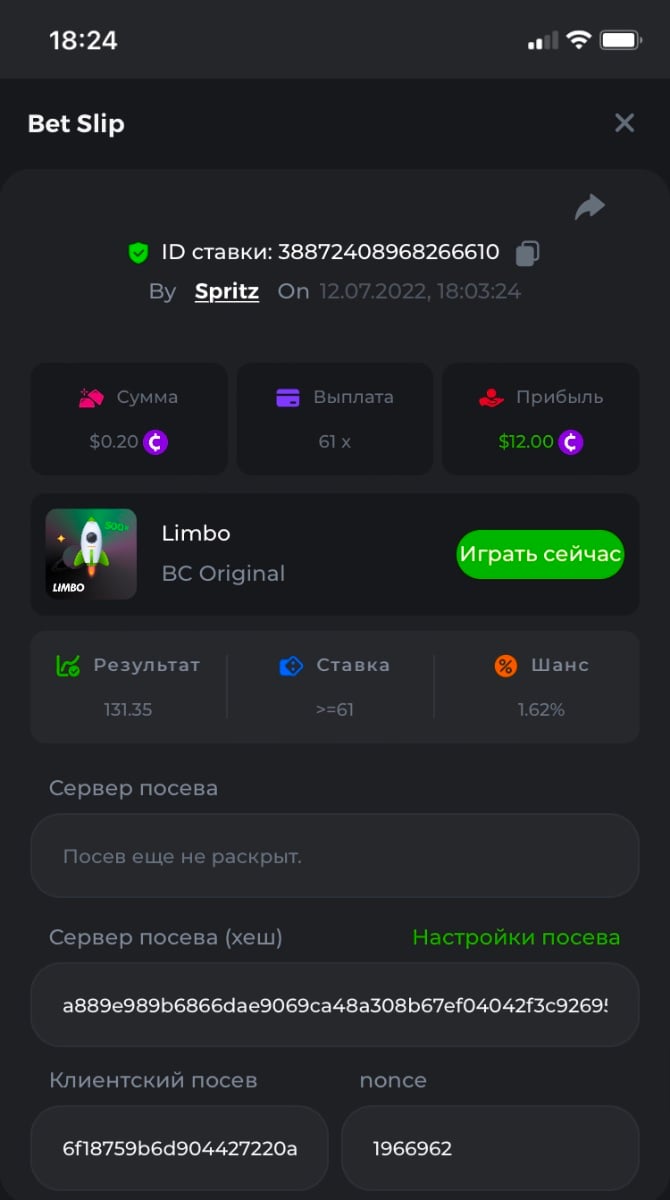The image size is (670, 1200).
Task: Open Spritz's user profile
Action: [x=227, y=292]
